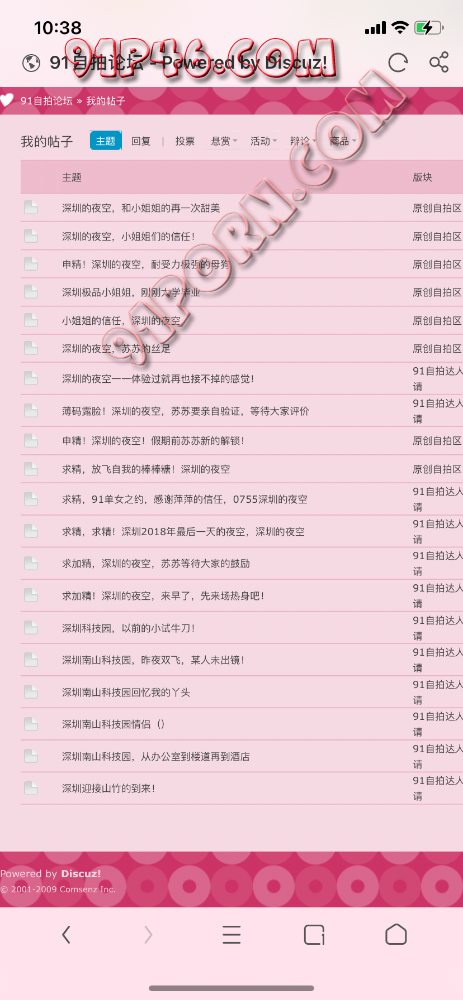Go back with the browser back arrow

pyautogui.click(x=66, y=935)
